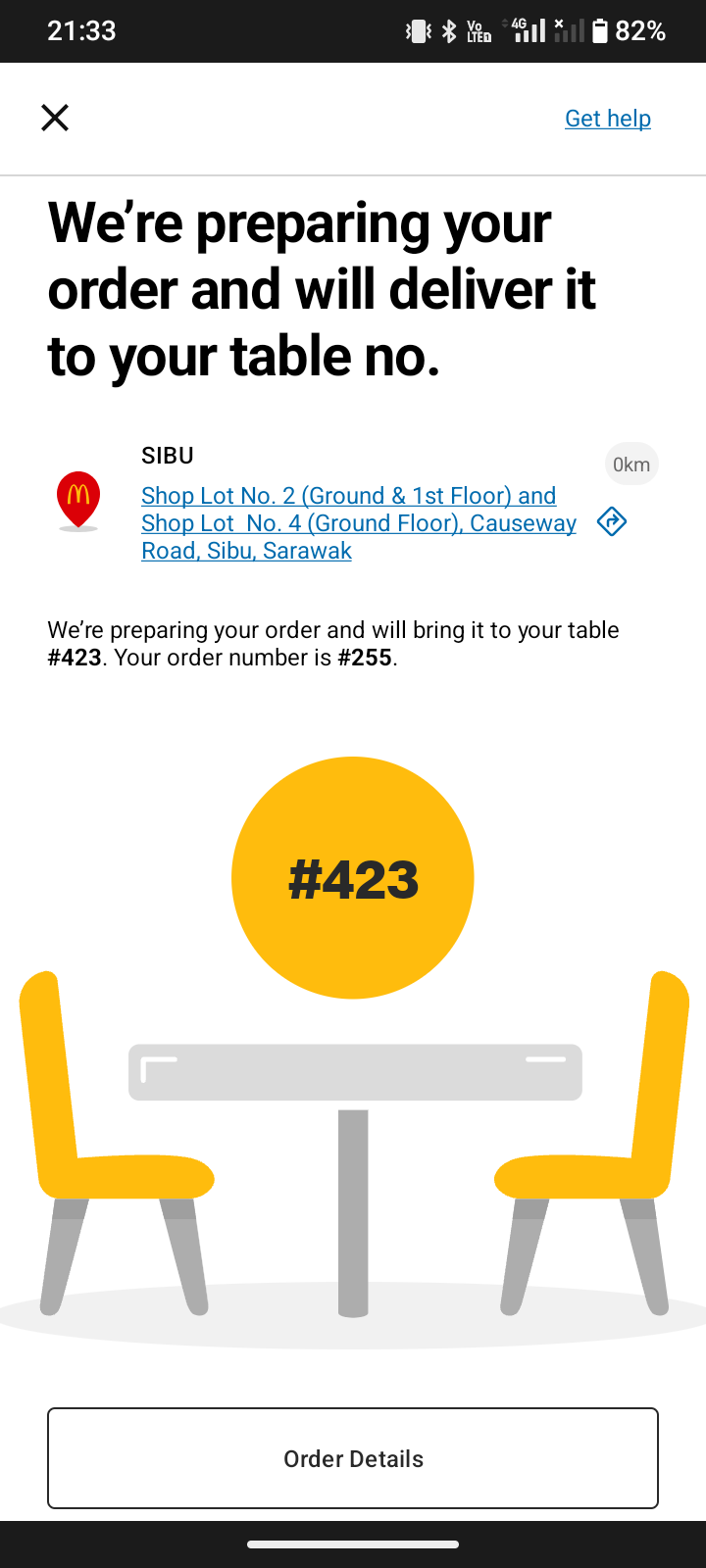This screenshot has width=706, height=1568.
Task: View Order Details
Action: tap(353, 1458)
